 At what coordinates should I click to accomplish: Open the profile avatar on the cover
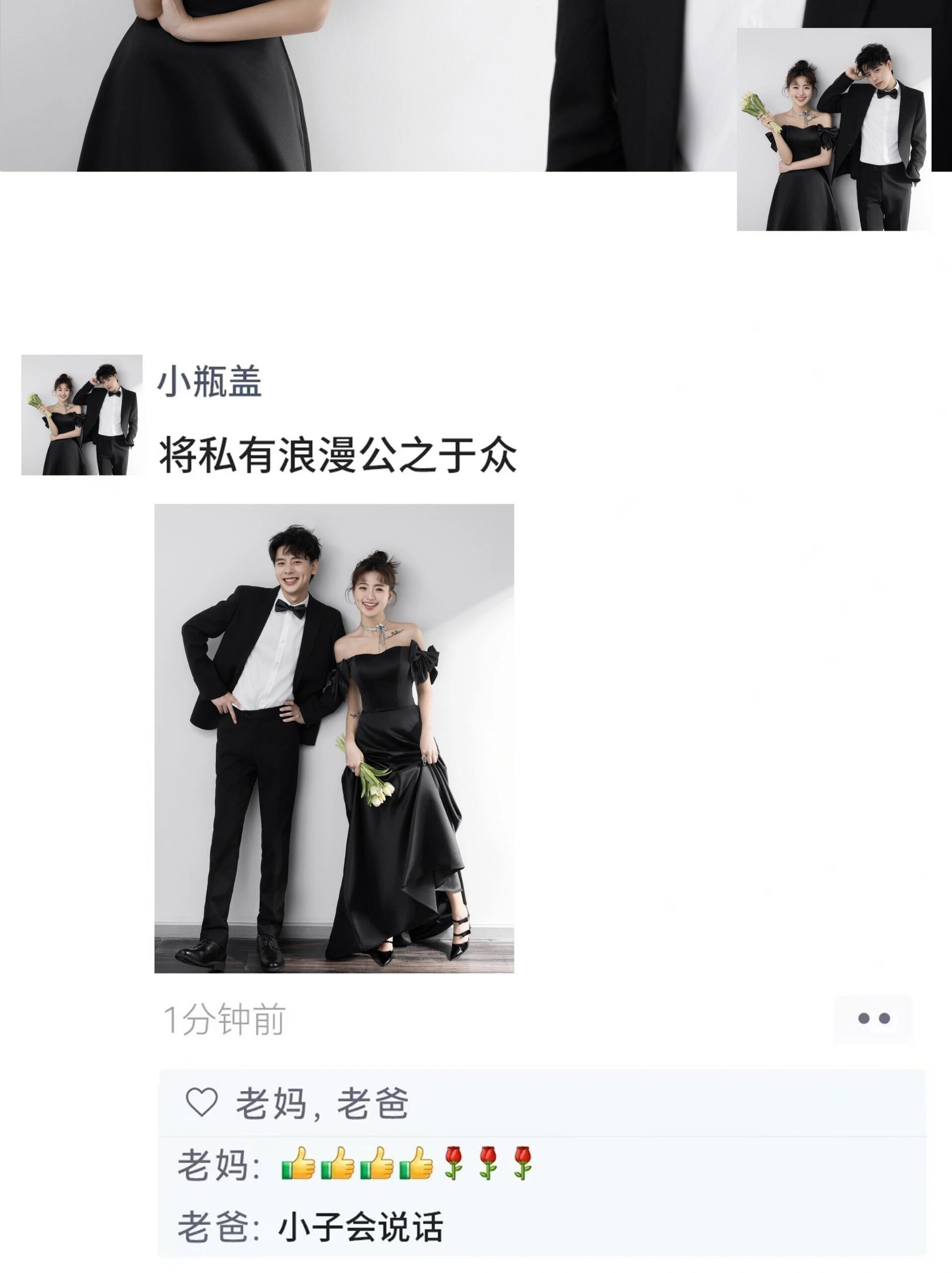834,129
